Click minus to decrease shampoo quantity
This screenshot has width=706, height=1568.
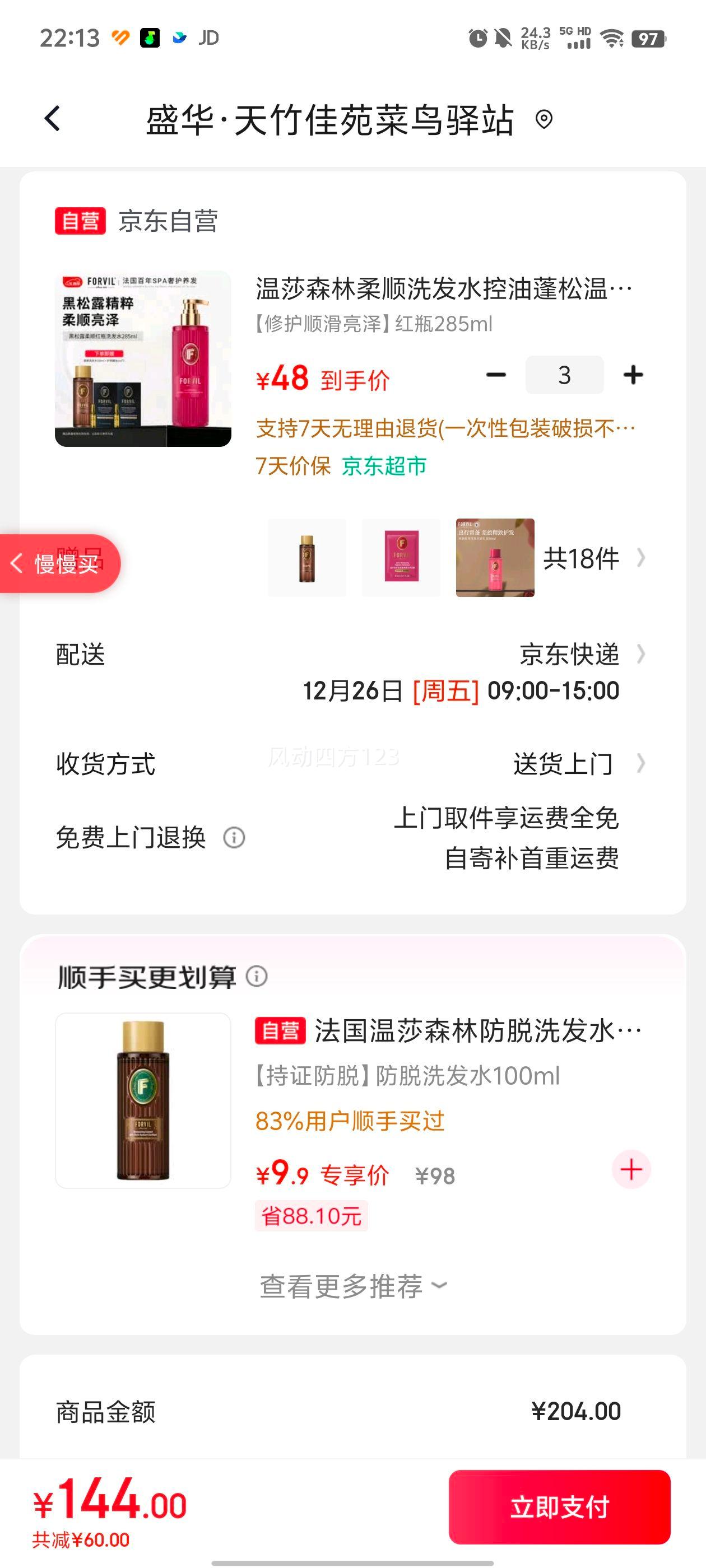[498, 376]
